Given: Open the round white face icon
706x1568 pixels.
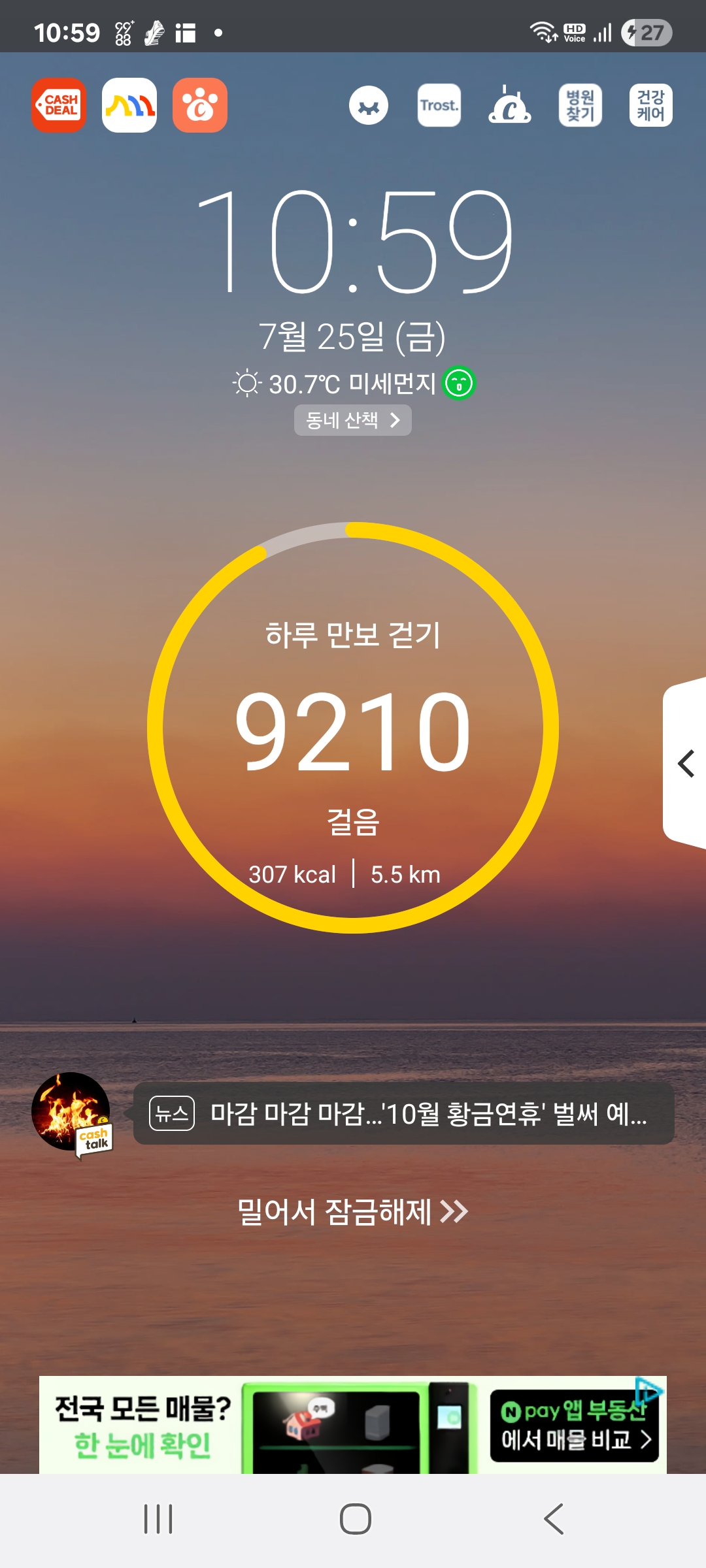Looking at the screenshot, I should point(369,105).
